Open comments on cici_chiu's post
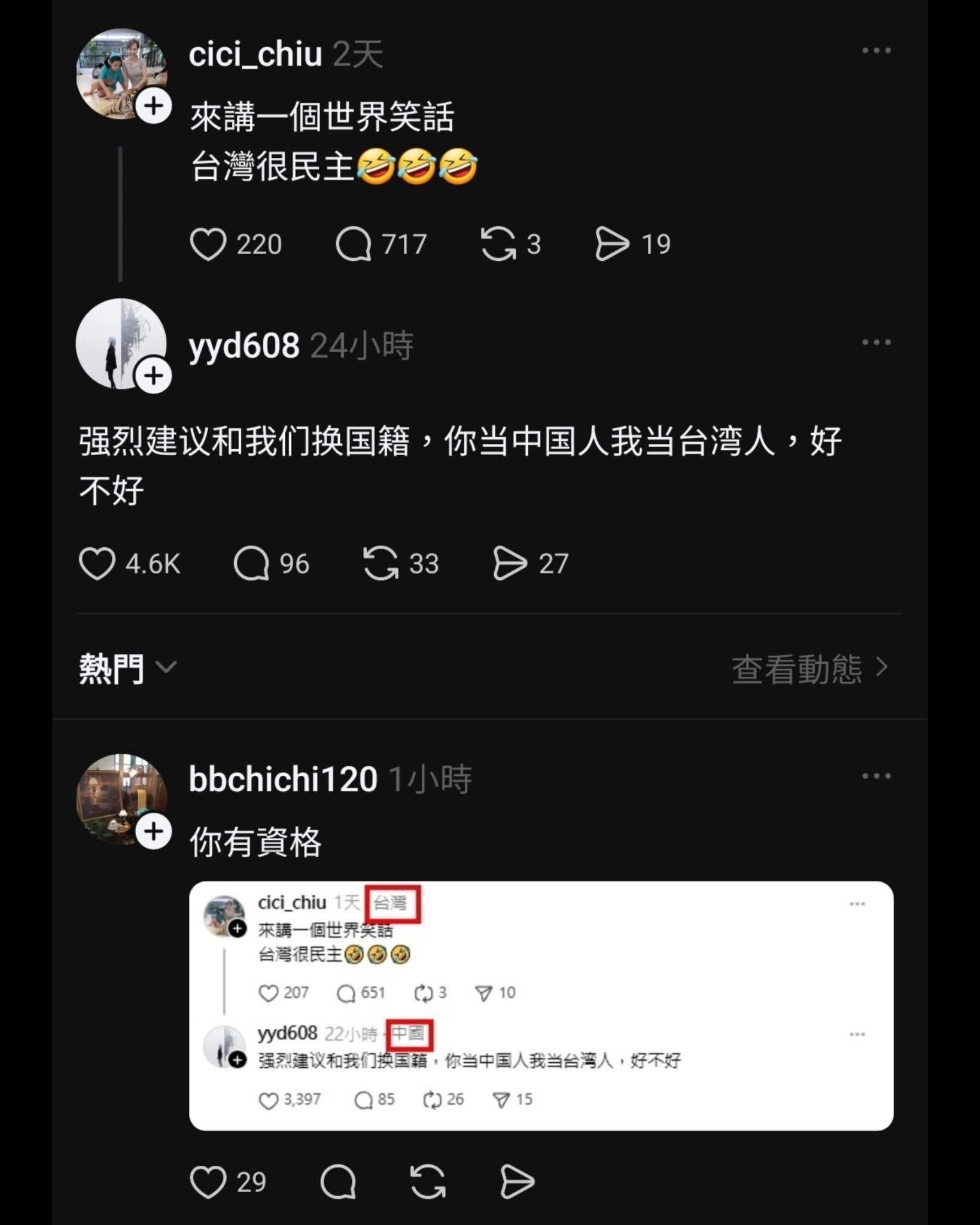 [354, 244]
